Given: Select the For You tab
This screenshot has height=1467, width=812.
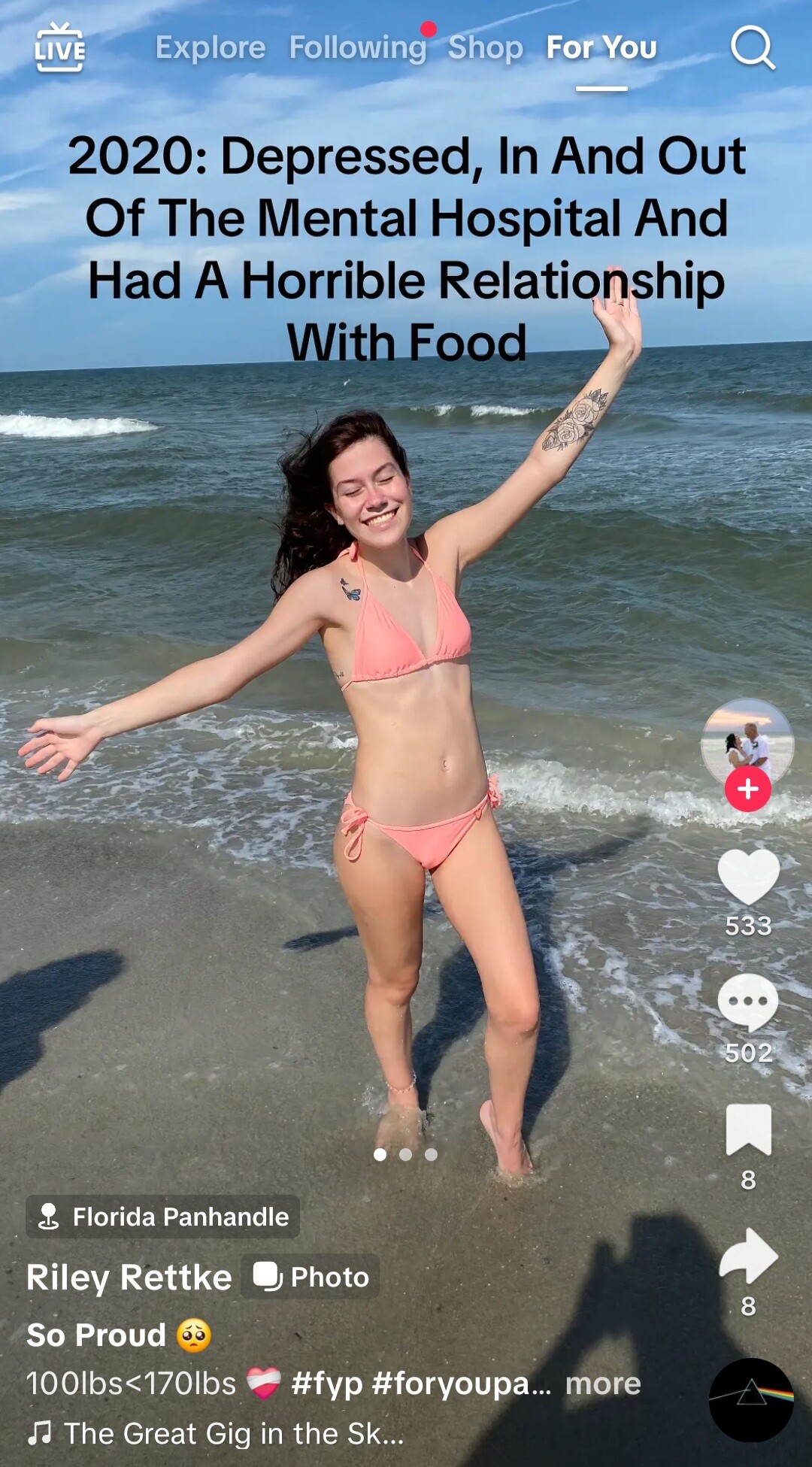Looking at the screenshot, I should click(x=601, y=47).
